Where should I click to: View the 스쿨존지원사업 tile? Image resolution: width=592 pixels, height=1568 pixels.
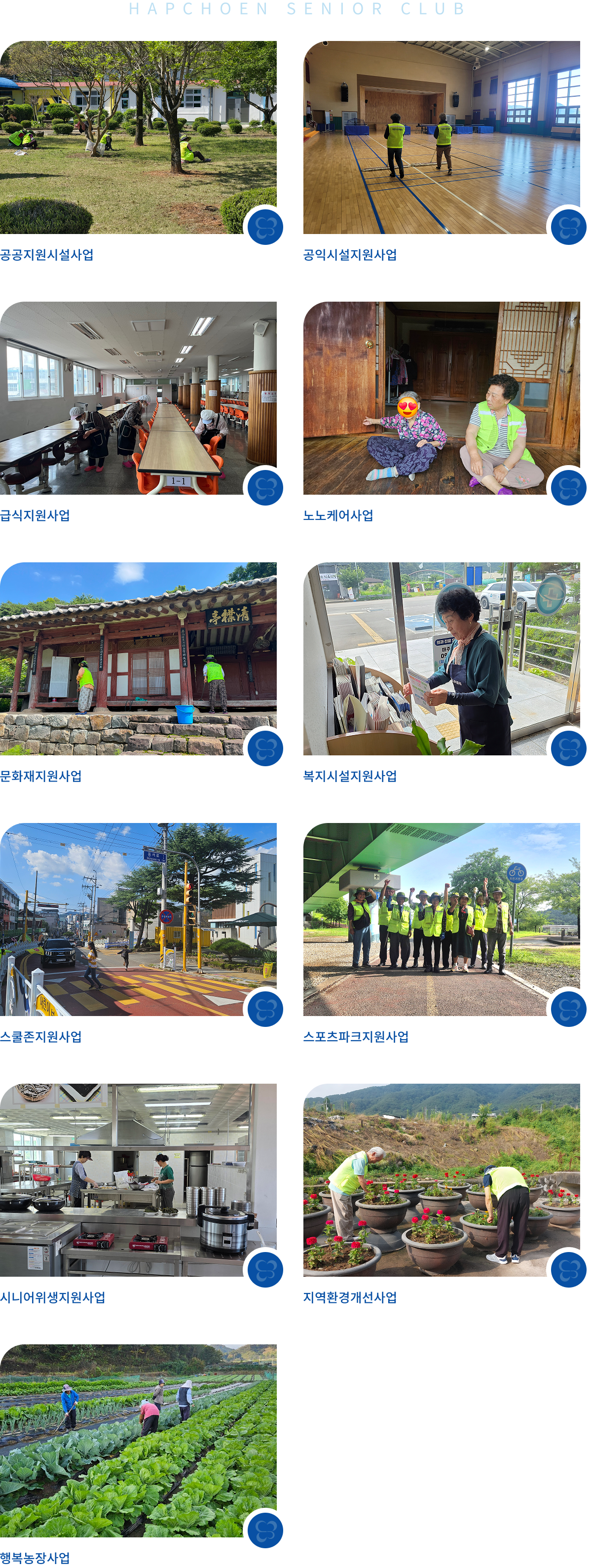click(x=138, y=919)
